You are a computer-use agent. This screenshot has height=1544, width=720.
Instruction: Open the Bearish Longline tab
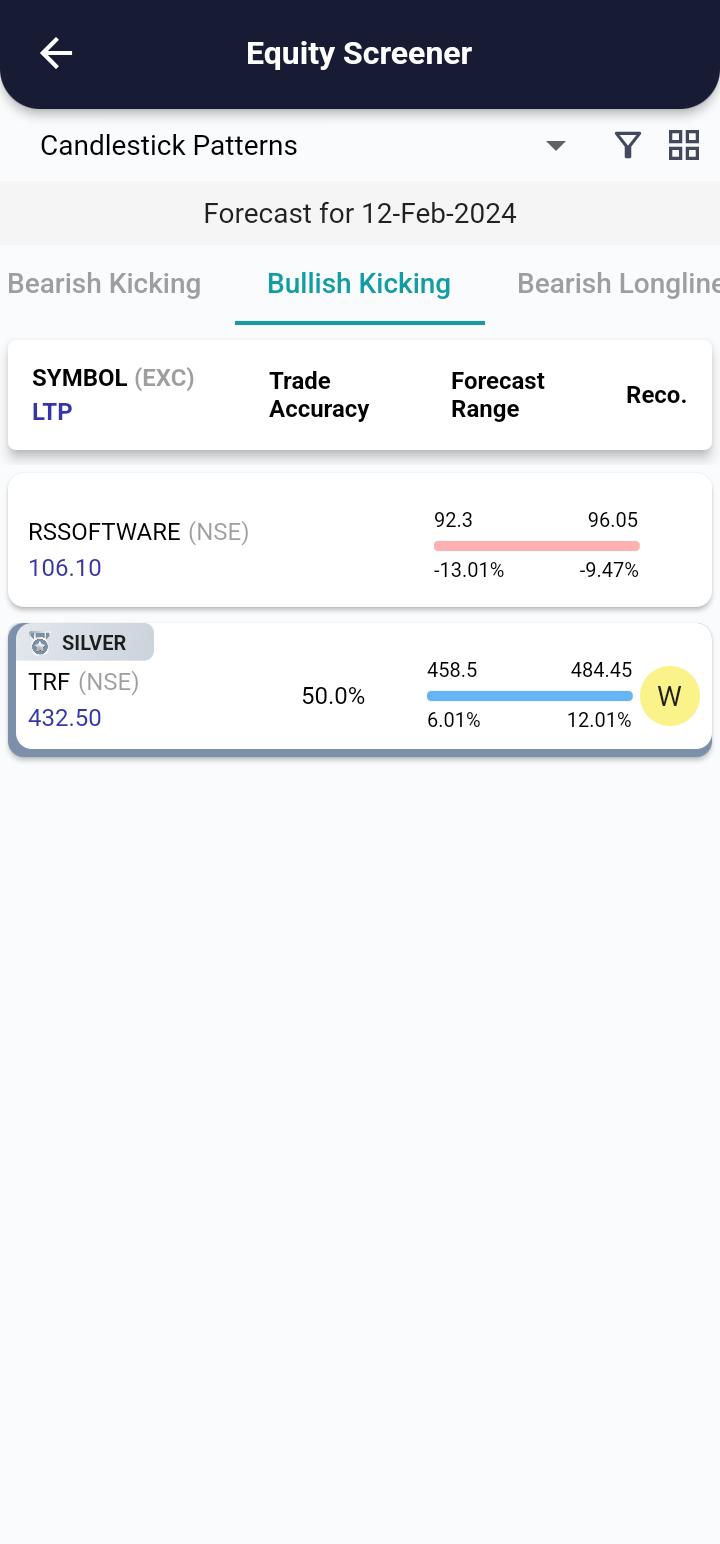617,283
